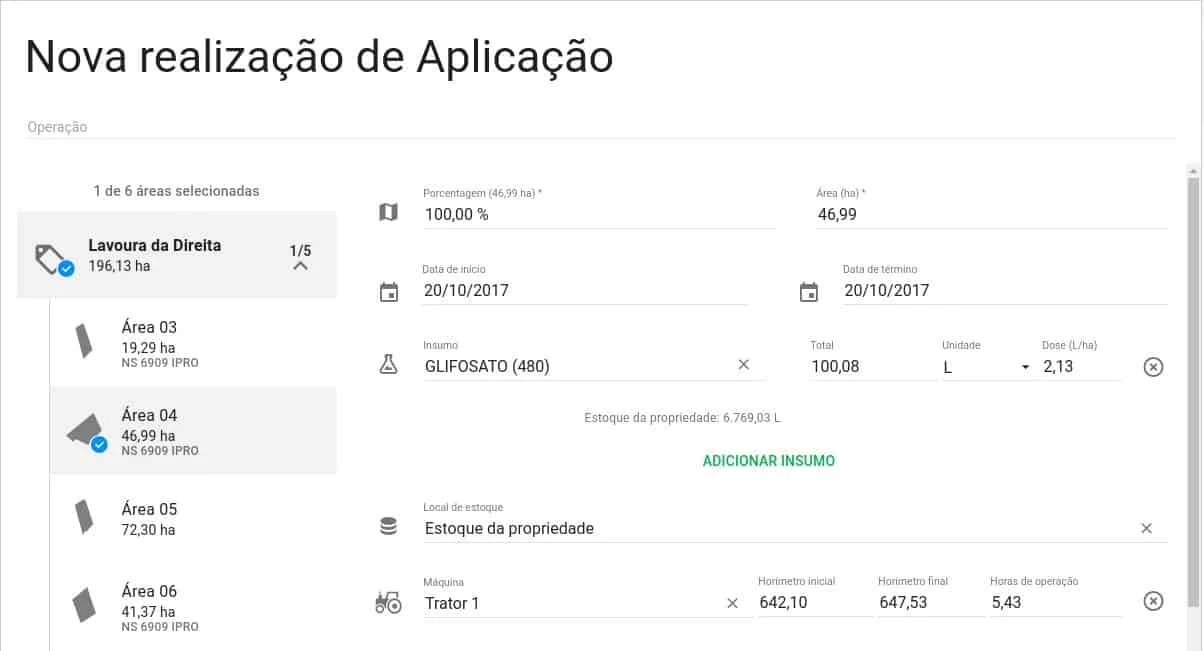Edit the Horímetro inicial field

point(812,603)
